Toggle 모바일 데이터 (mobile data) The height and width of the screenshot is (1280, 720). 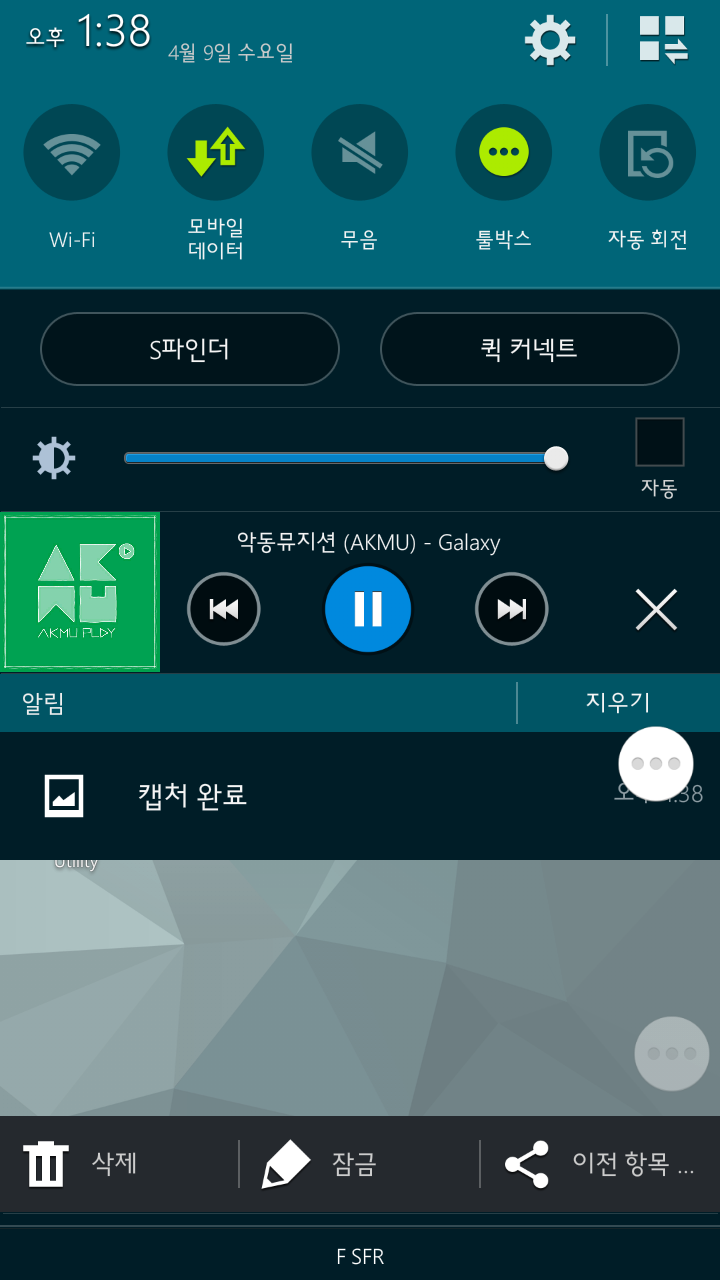click(x=216, y=153)
